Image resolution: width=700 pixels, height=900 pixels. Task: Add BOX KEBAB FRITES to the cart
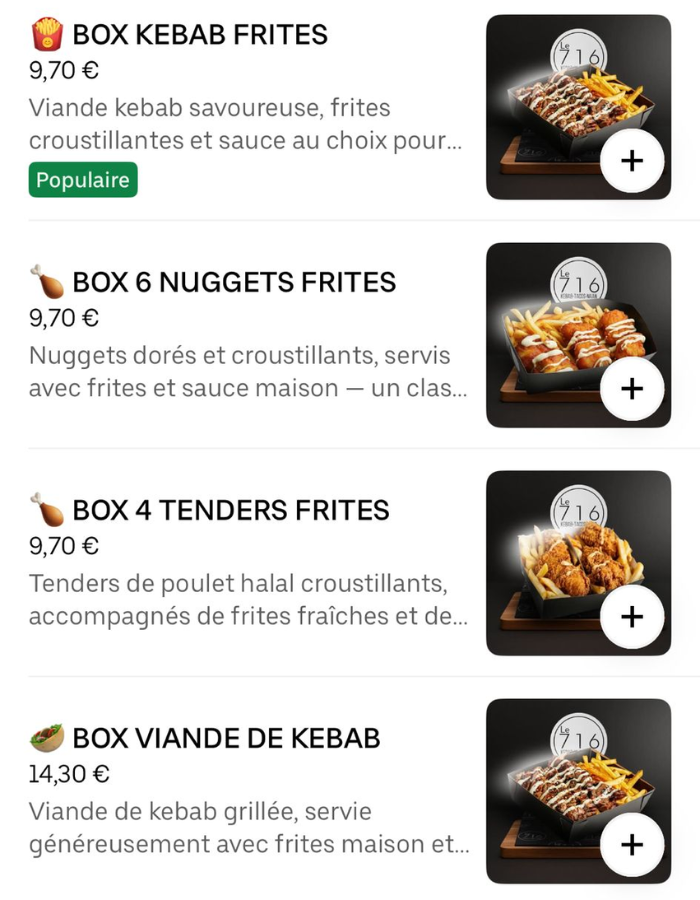632,160
